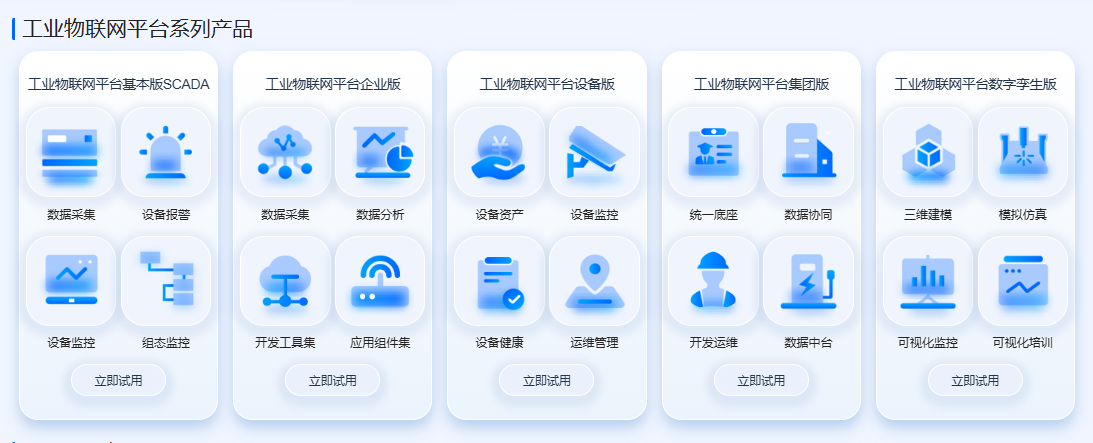Open 工业物联网平台集团版 title link
Viewport: 1093px width, 443px height.
coord(761,85)
